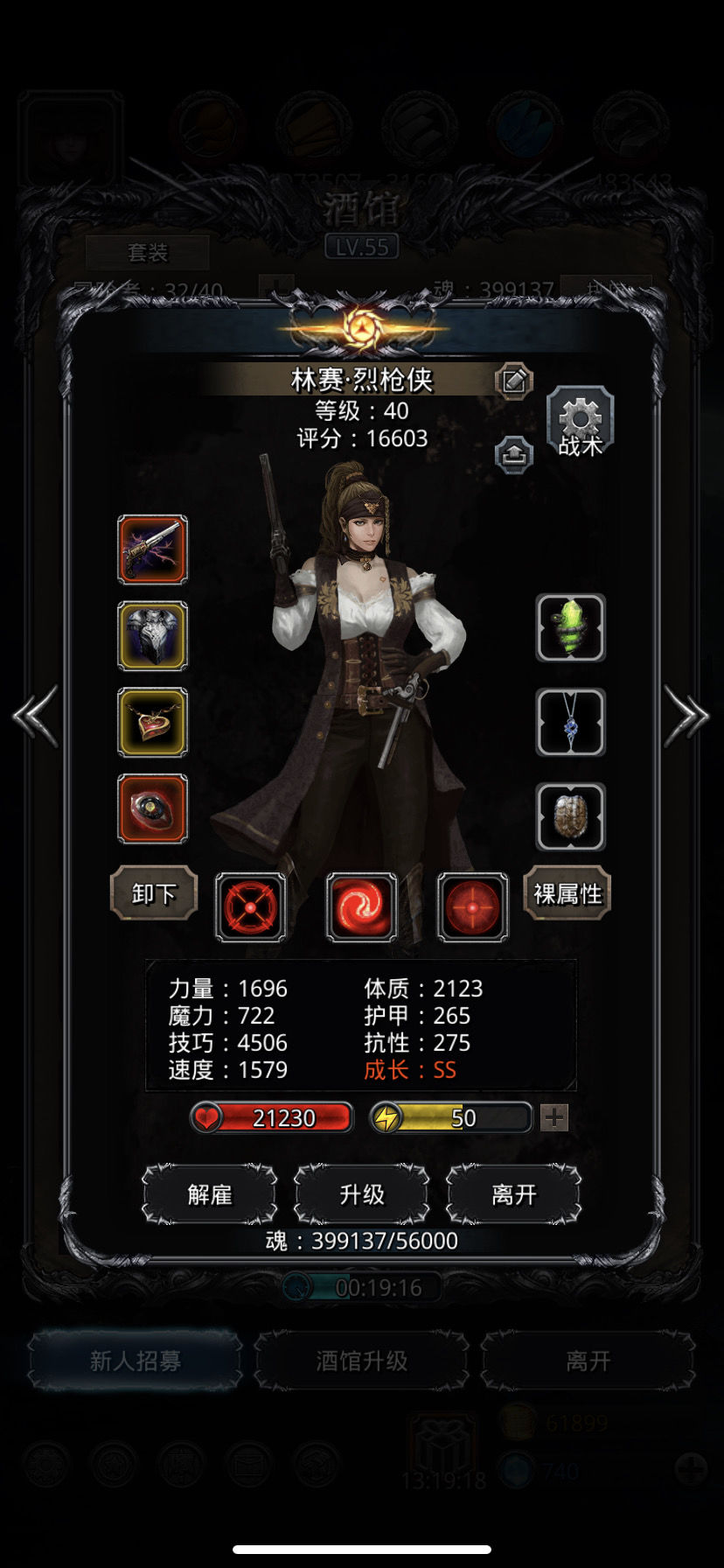Click the red health bar showing 21230
724x1568 pixels.
[271, 1116]
